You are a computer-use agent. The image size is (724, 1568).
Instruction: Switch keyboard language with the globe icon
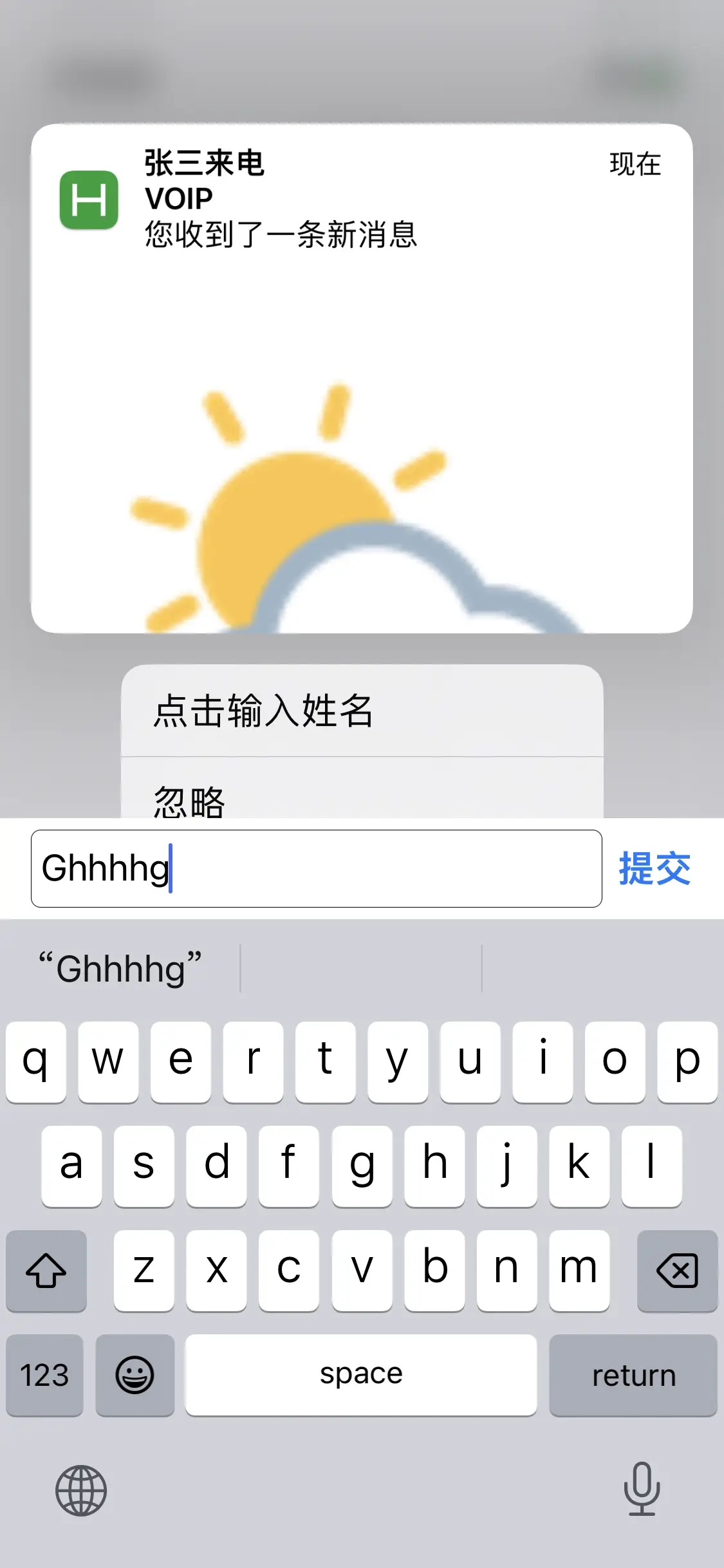click(x=81, y=1490)
